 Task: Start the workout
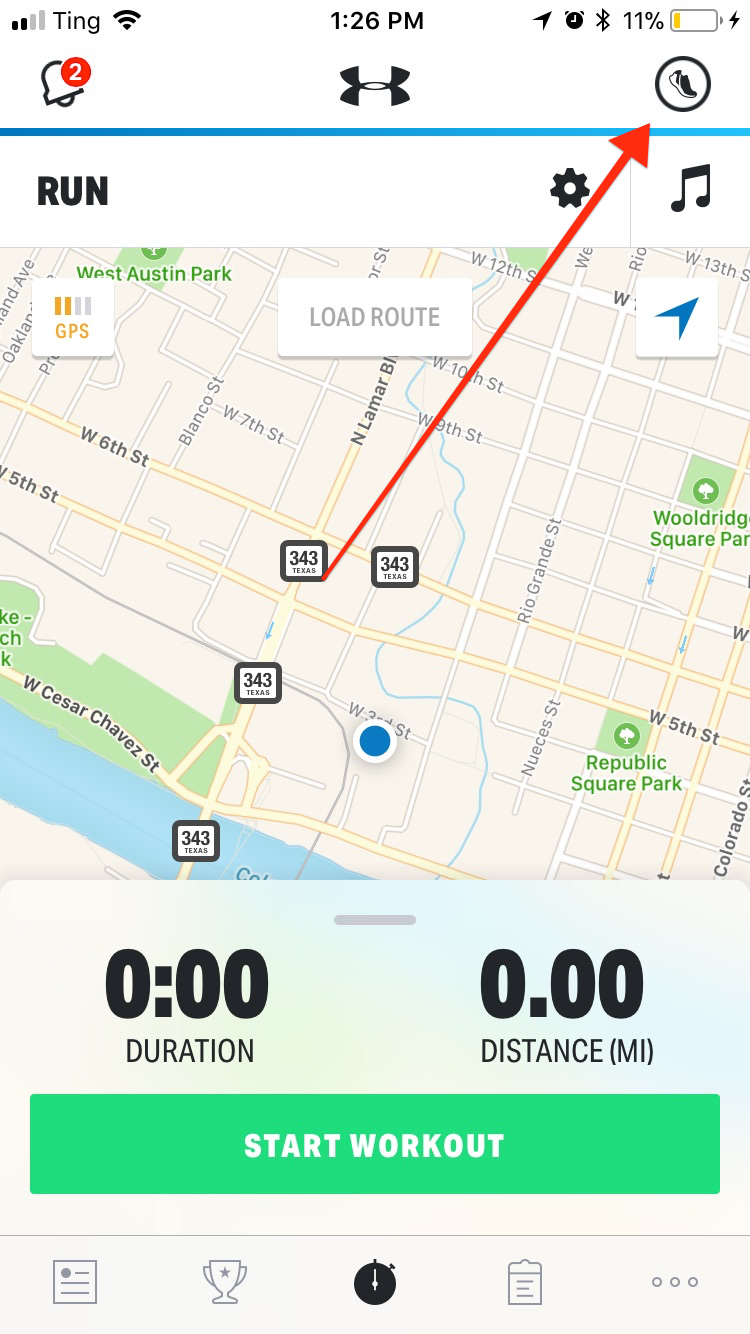pyautogui.click(x=374, y=1144)
